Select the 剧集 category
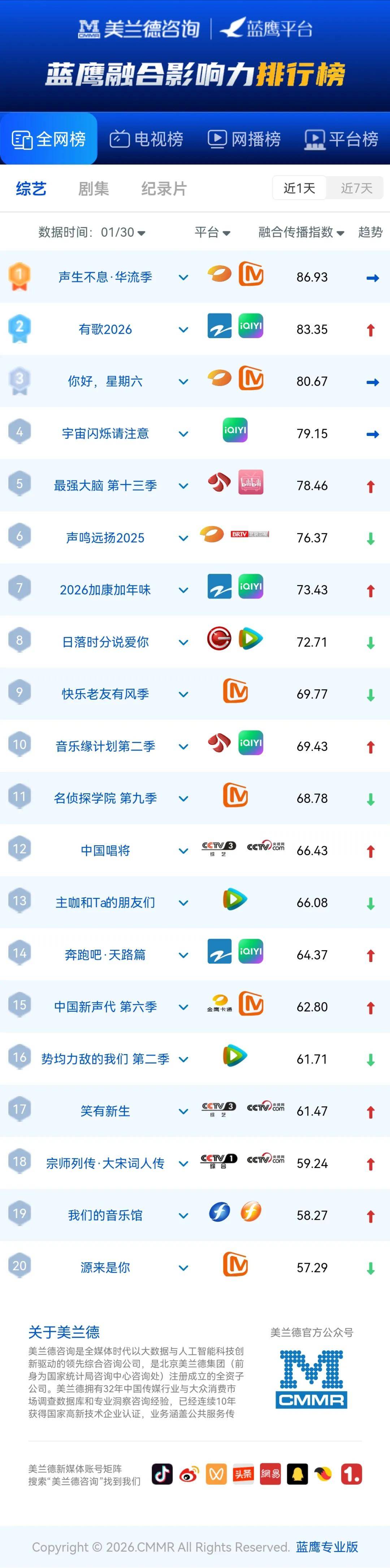The width and height of the screenshot is (390, 1568). click(93, 189)
